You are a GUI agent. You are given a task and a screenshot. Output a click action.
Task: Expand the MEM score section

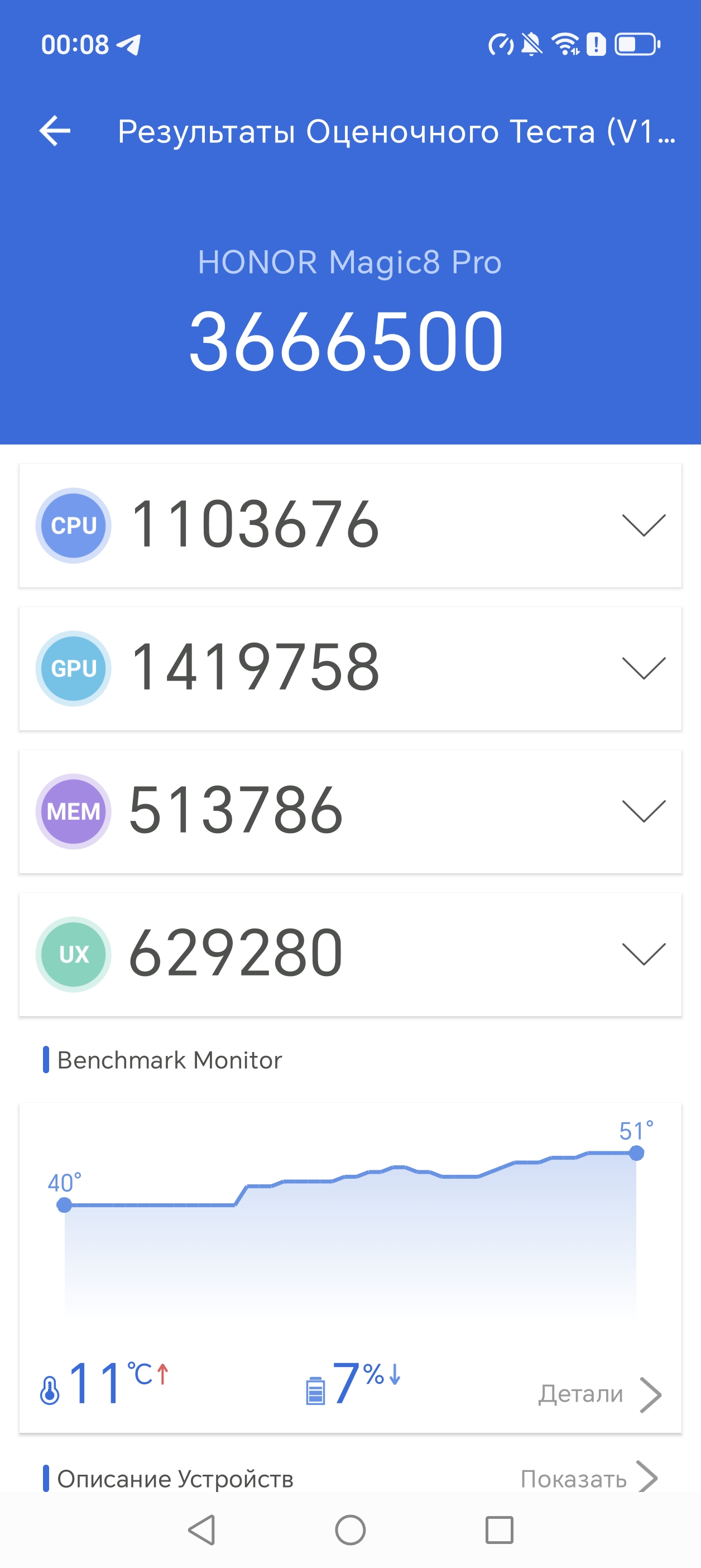(x=643, y=811)
